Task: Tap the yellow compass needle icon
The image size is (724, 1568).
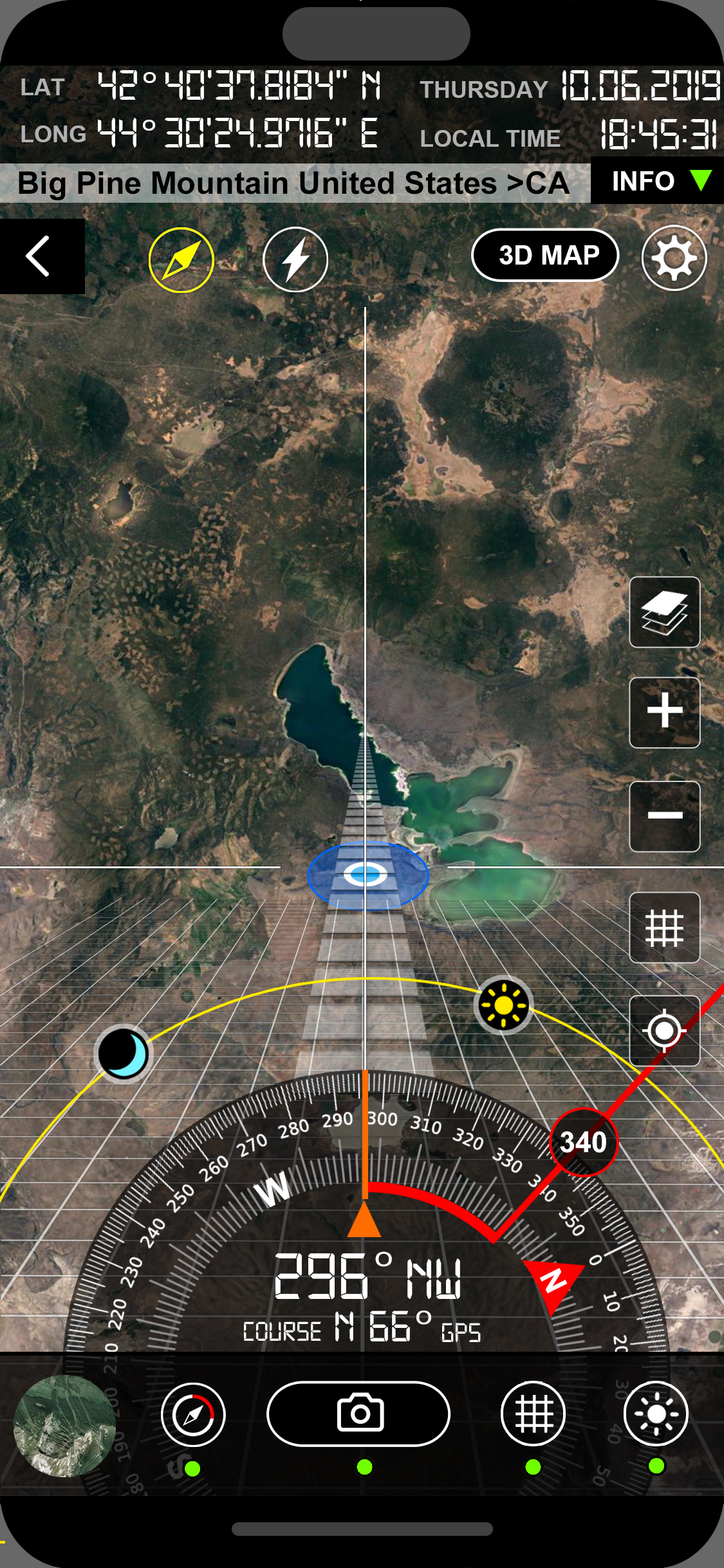Action: (x=181, y=260)
